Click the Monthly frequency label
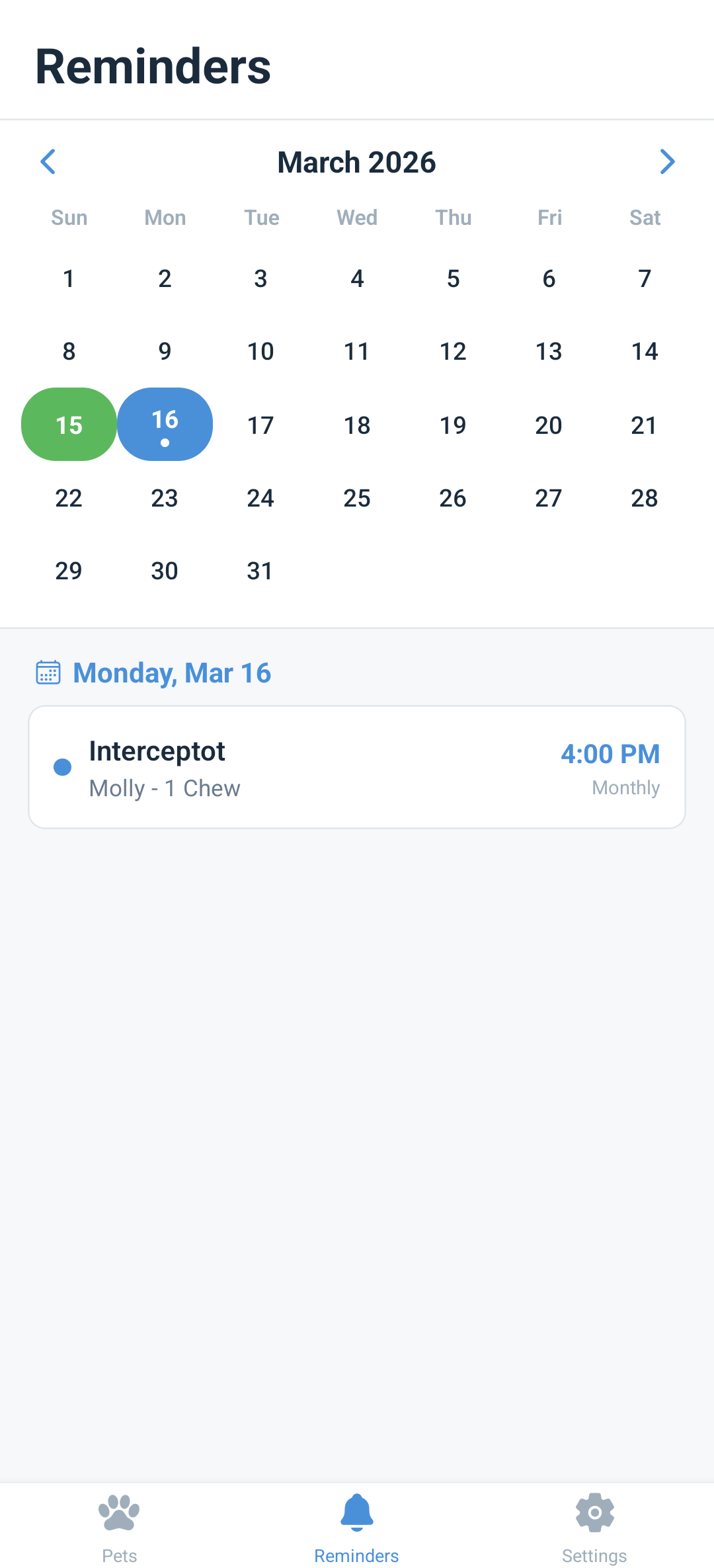Image resolution: width=714 pixels, height=1568 pixels. pos(625,788)
